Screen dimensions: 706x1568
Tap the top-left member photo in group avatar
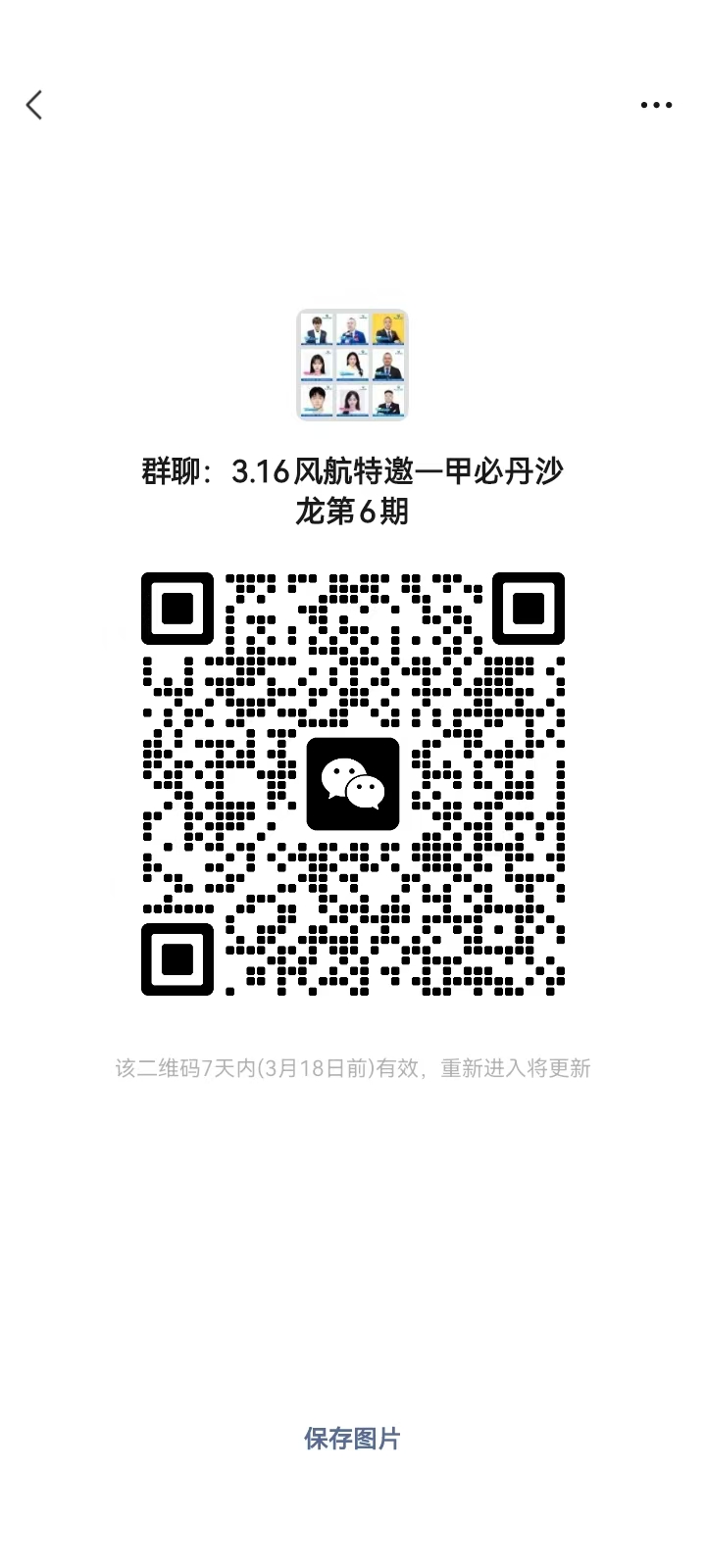click(316, 328)
